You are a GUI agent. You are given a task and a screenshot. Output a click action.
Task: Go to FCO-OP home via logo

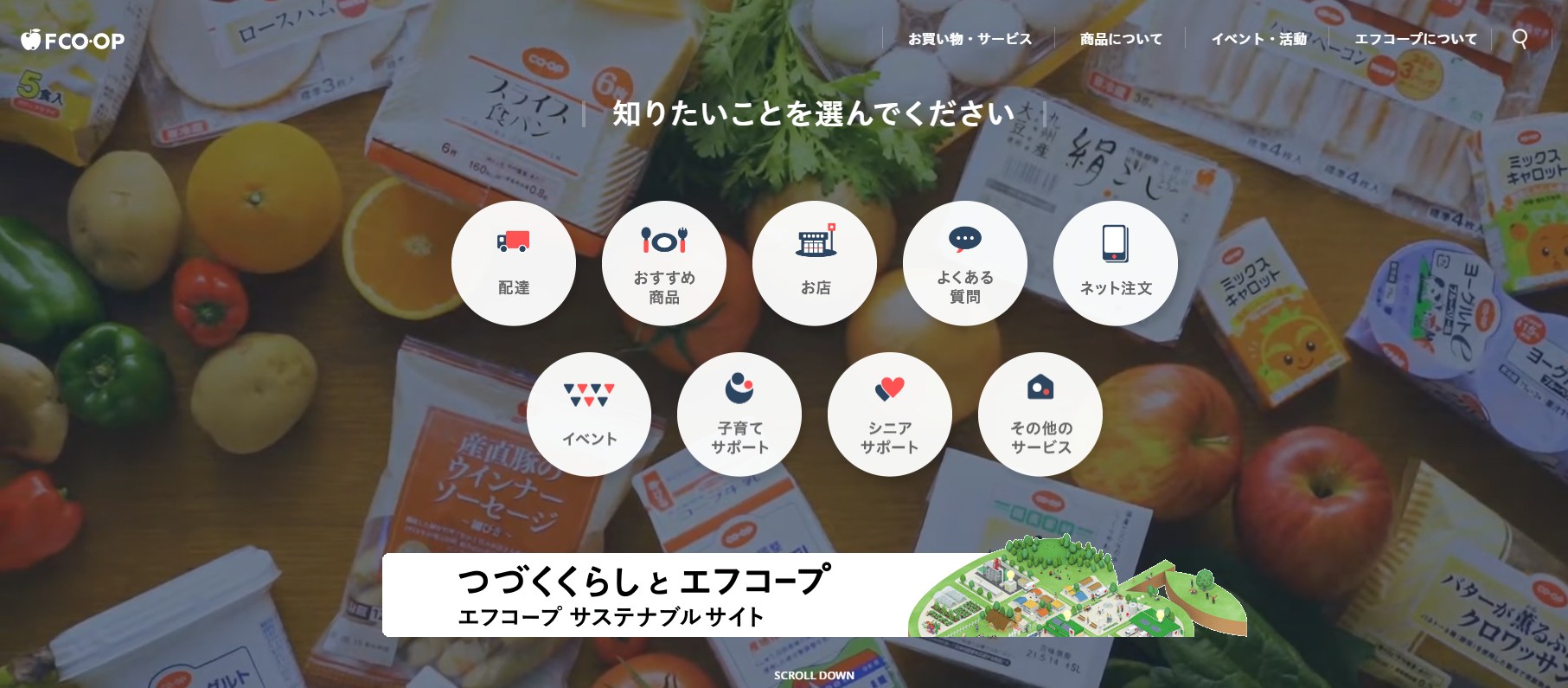pos(73,40)
